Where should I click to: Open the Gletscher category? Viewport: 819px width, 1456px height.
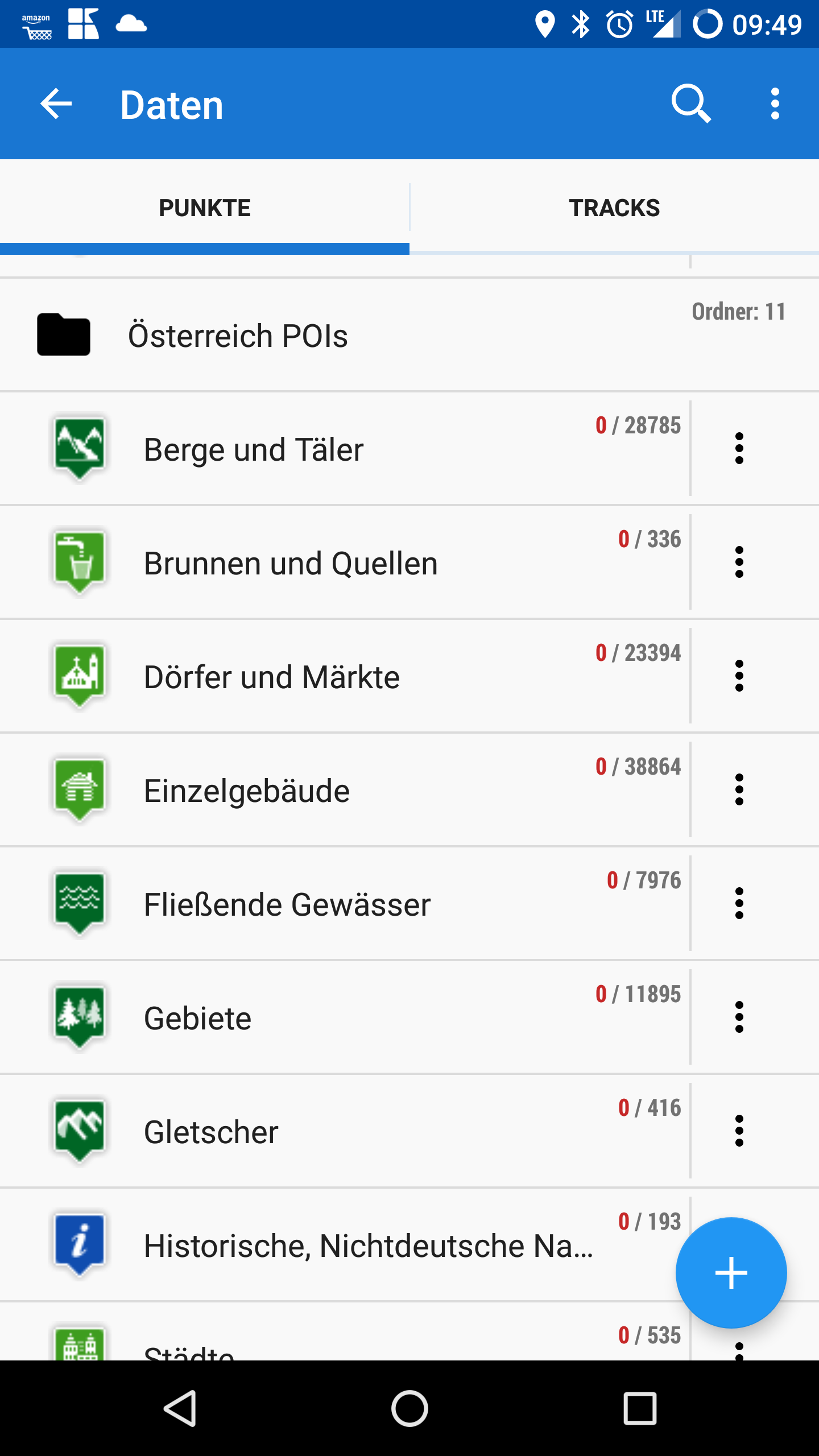click(x=341, y=1131)
